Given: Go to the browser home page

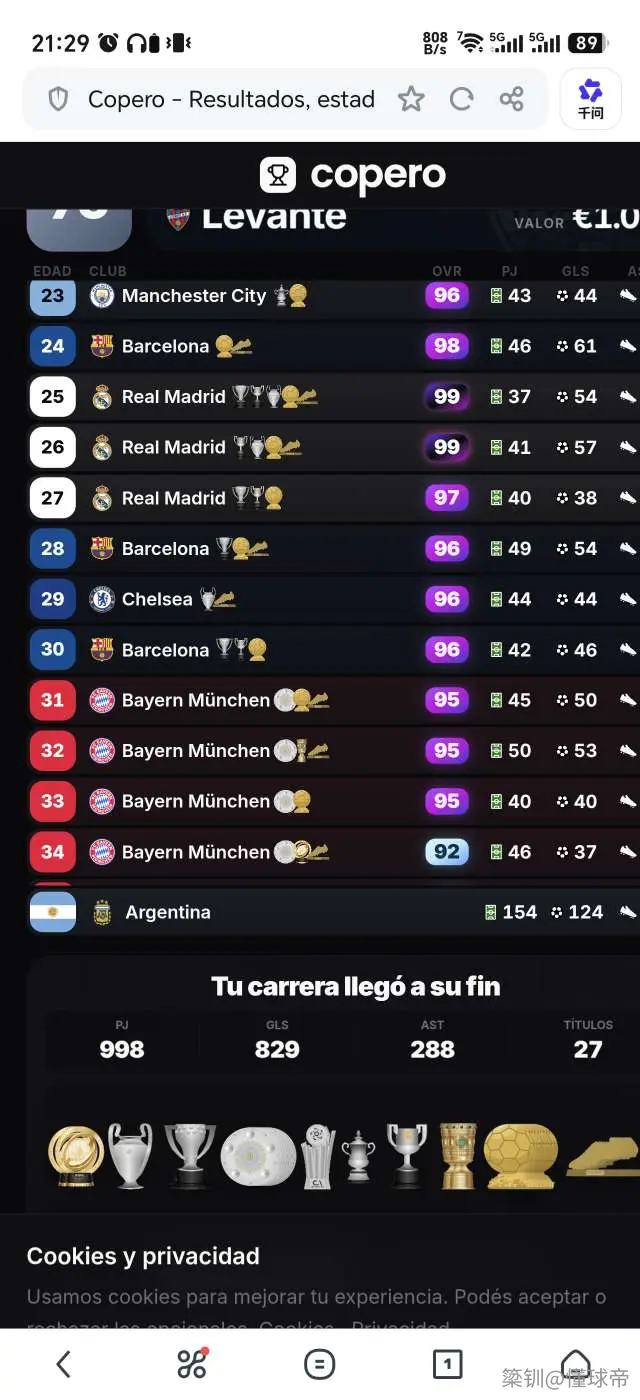Looking at the screenshot, I should [575, 1364].
